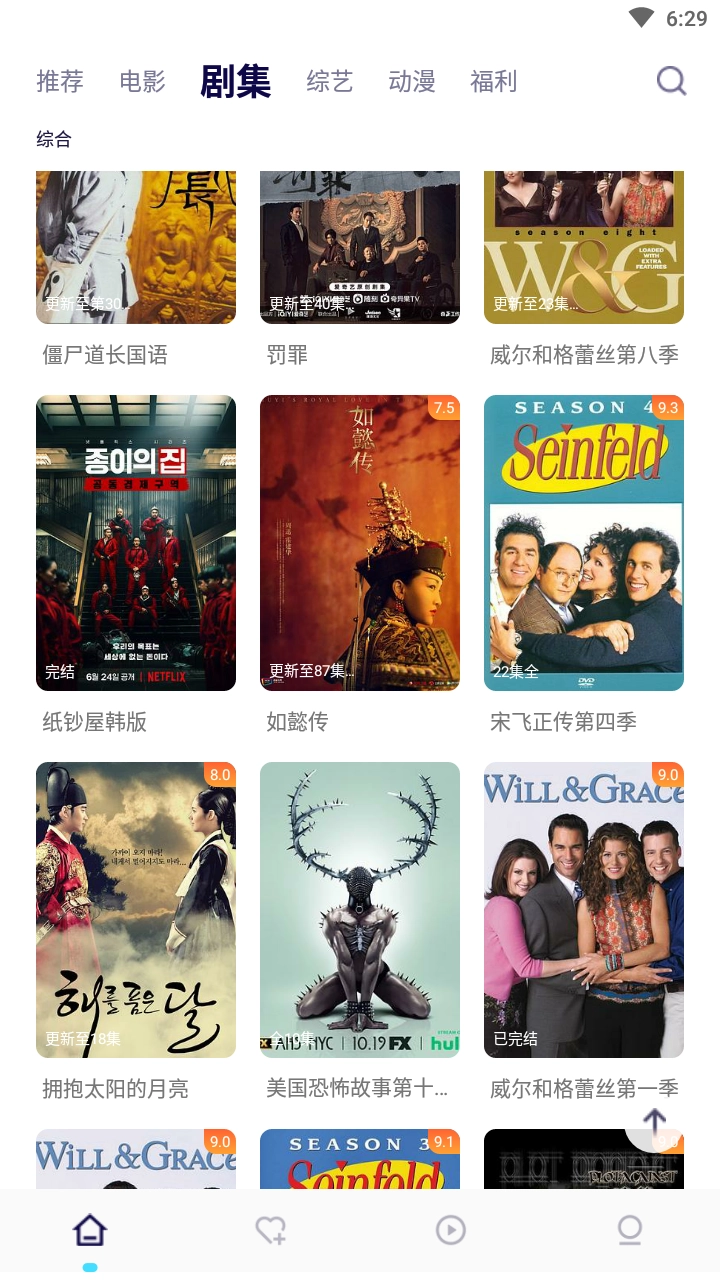The height and width of the screenshot is (1280, 720).
Task: Open the 罚罪 series card
Action: (x=360, y=250)
